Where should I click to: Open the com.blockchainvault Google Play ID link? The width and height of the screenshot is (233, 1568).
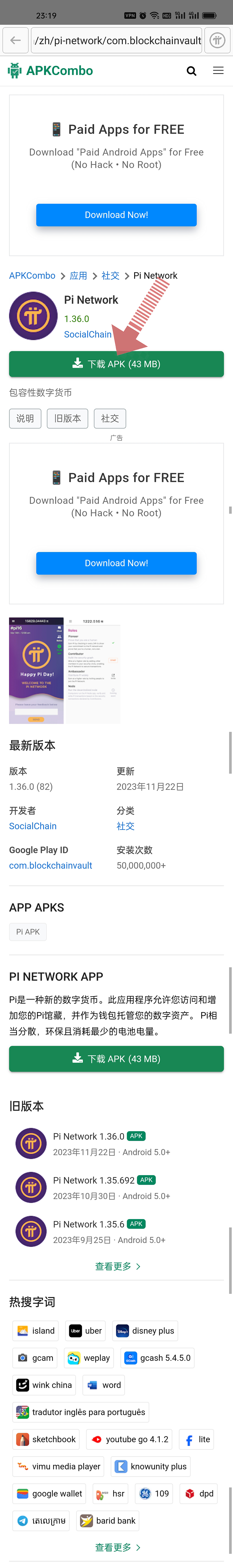coord(51,865)
